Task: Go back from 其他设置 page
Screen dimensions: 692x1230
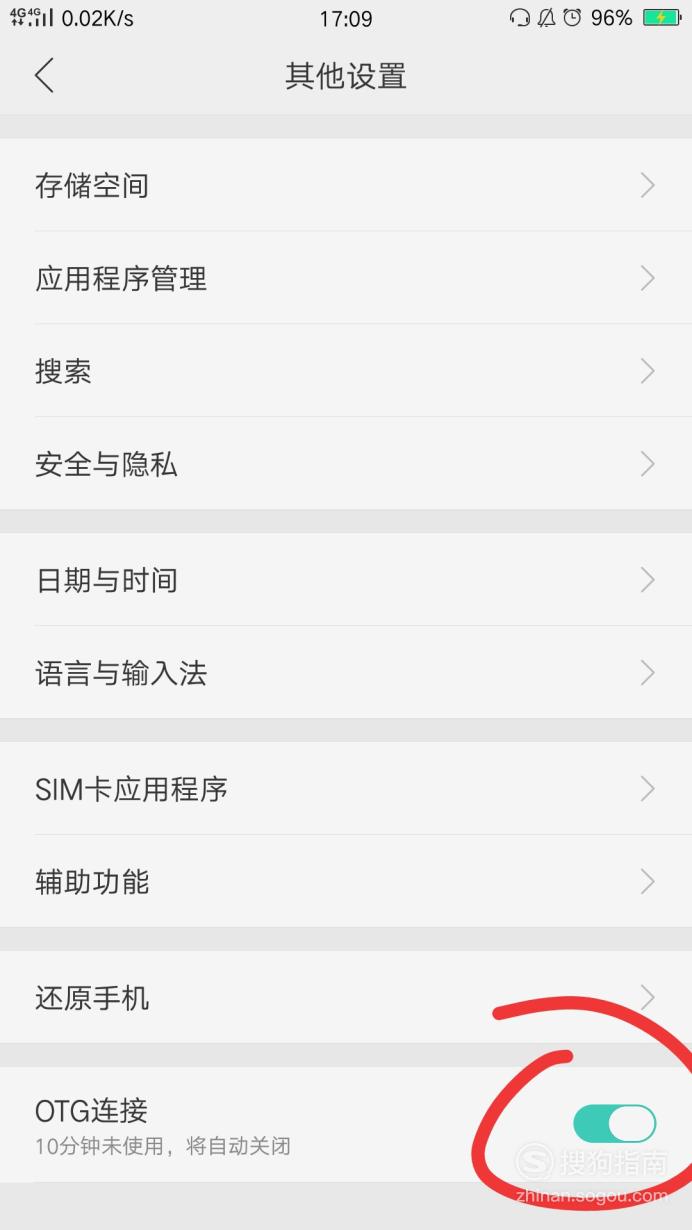Action: coord(44,76)
